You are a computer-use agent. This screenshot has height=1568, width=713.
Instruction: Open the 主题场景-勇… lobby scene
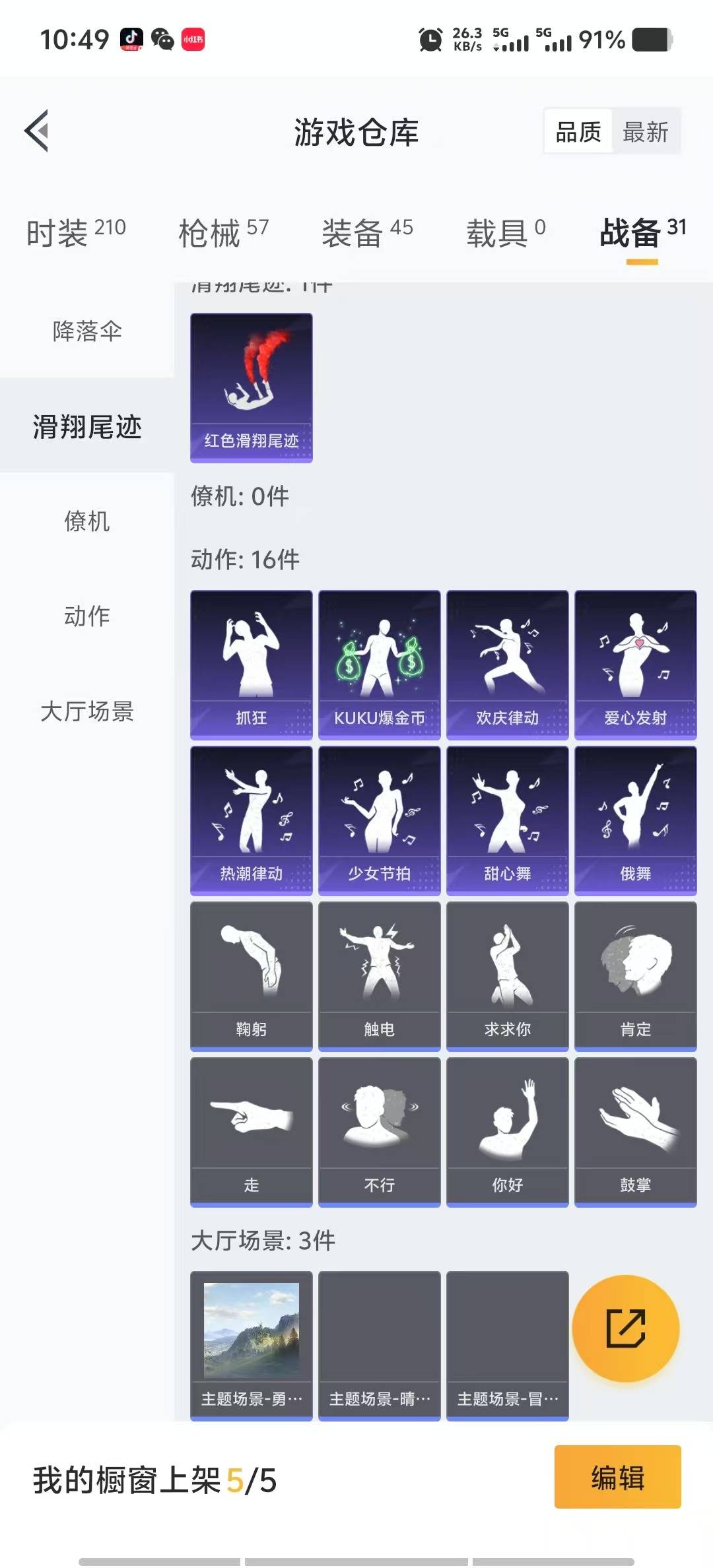tap(252, 1346)
